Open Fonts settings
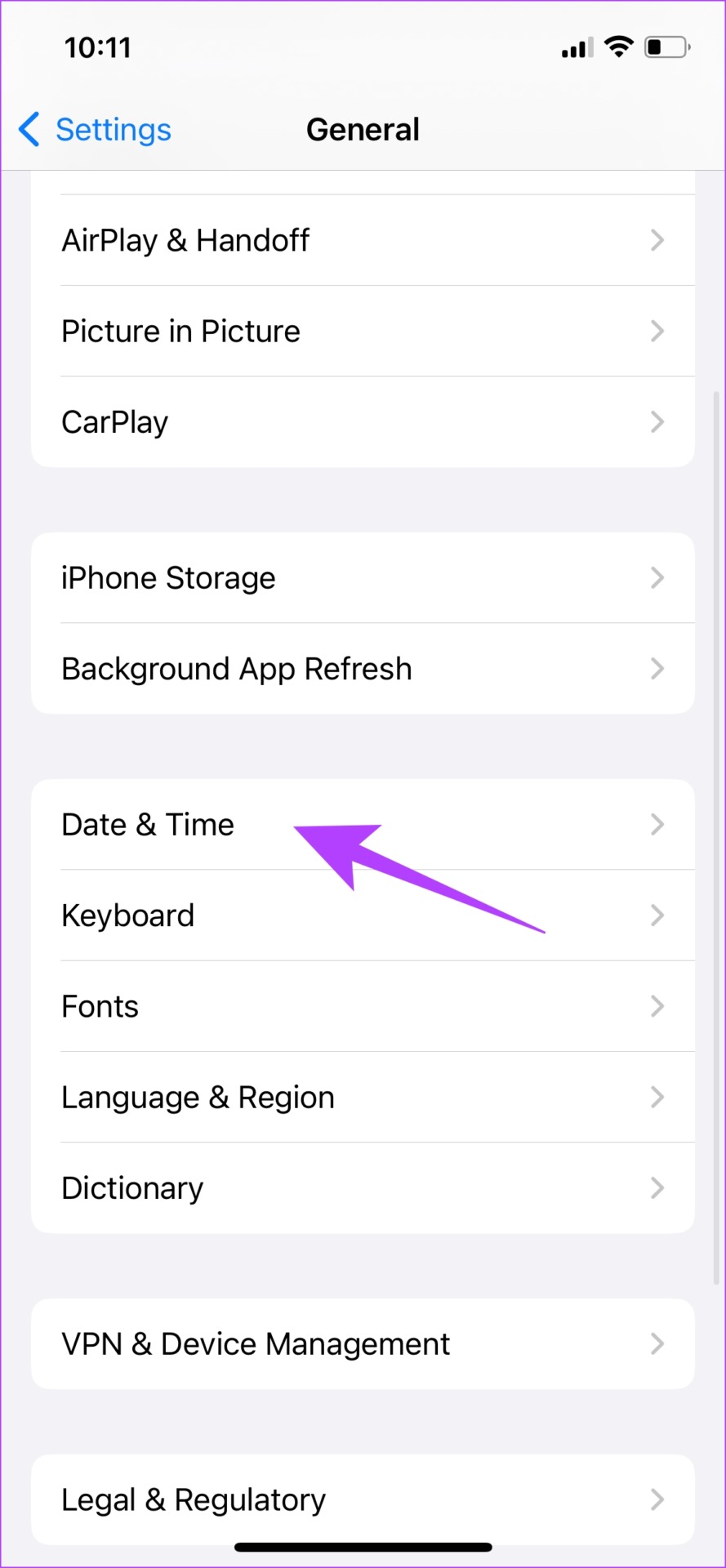 [x=362, y=1006]
